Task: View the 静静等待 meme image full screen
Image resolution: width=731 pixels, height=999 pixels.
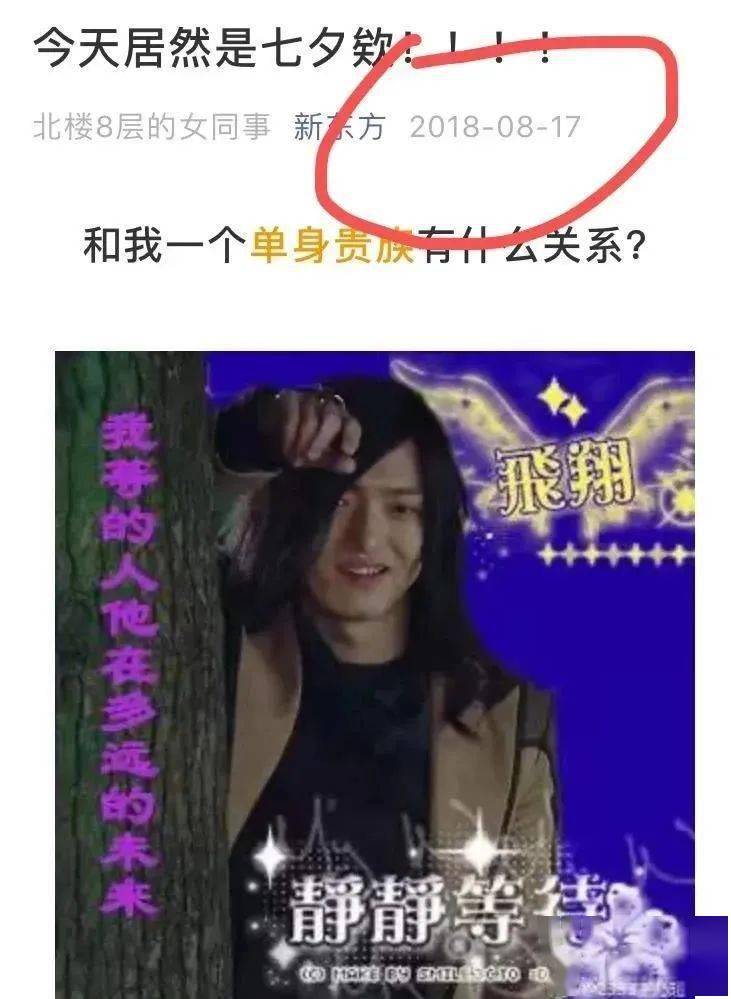Action: 374,660
